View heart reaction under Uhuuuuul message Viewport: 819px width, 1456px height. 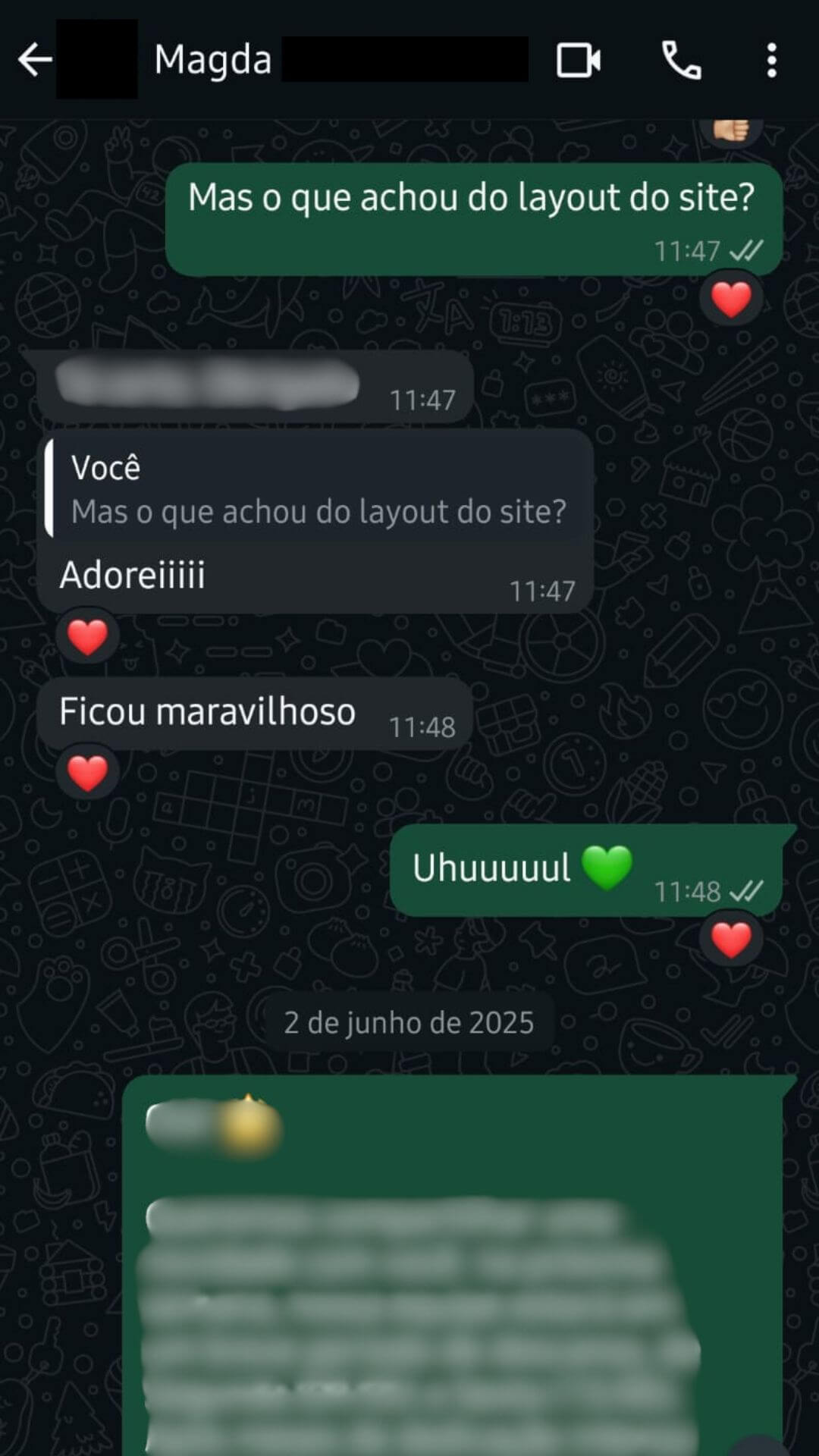point(731,940)
